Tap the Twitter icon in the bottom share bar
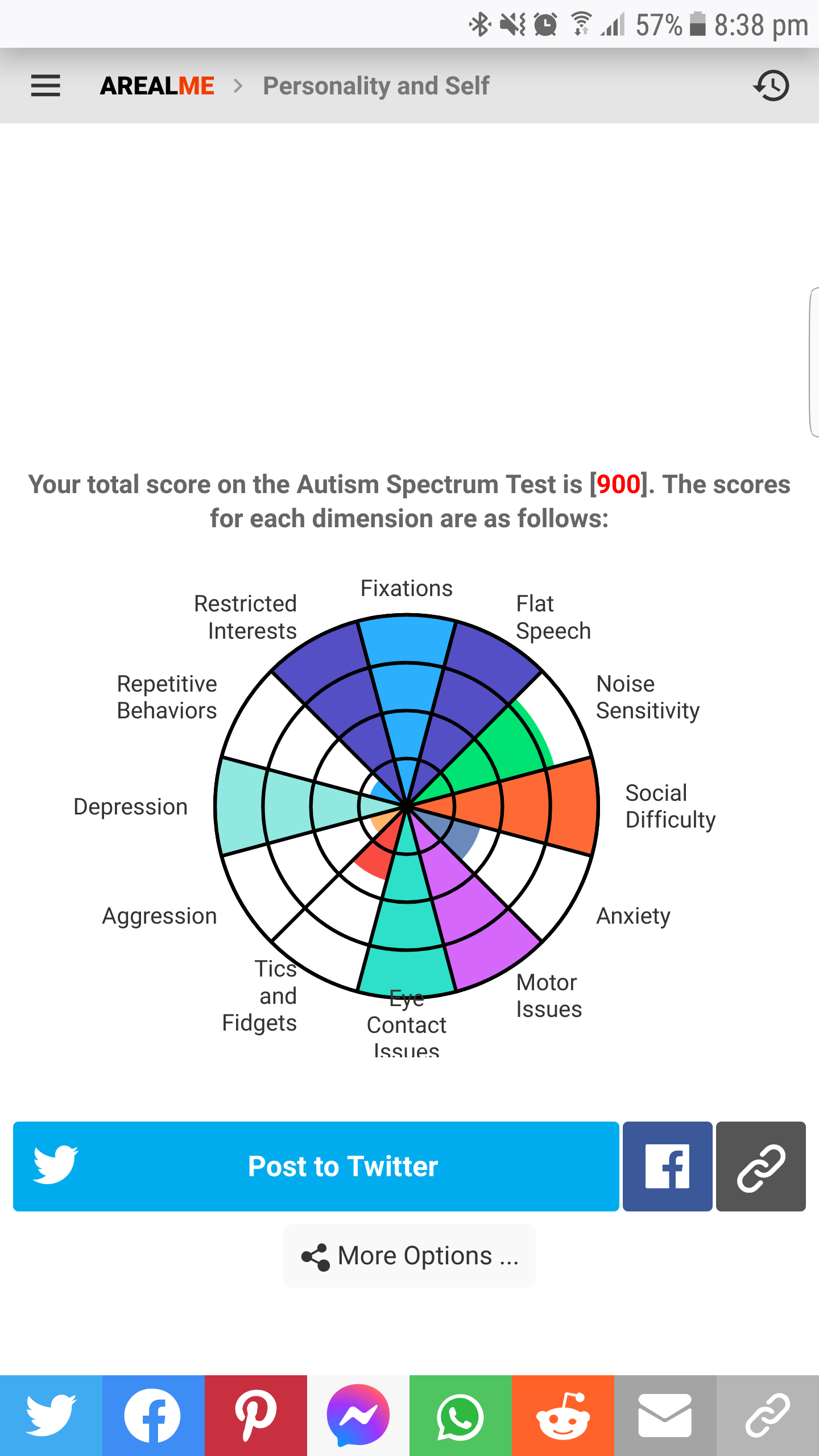 pos(51,1416)
